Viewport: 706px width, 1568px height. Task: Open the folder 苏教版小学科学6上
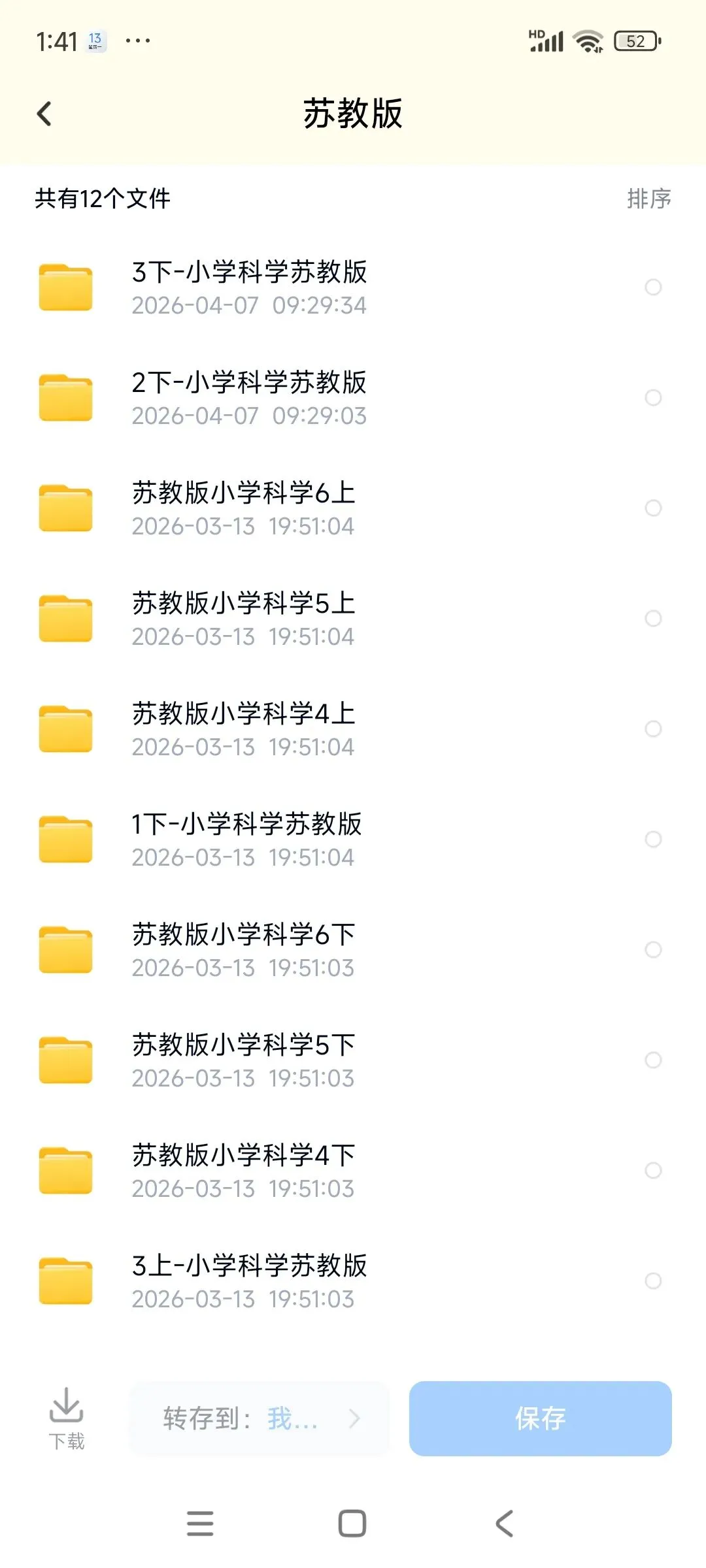click(x=353, y=508)
